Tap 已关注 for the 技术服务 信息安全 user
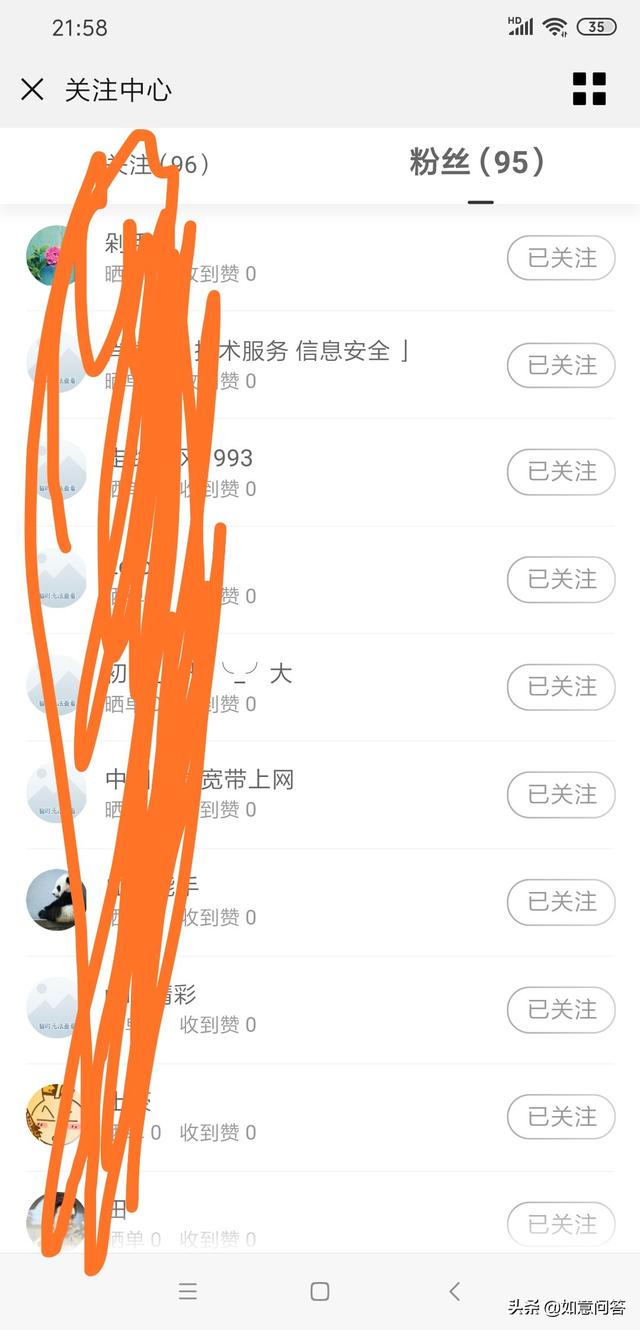This screenshot has height=1330, width=640. 561,365
